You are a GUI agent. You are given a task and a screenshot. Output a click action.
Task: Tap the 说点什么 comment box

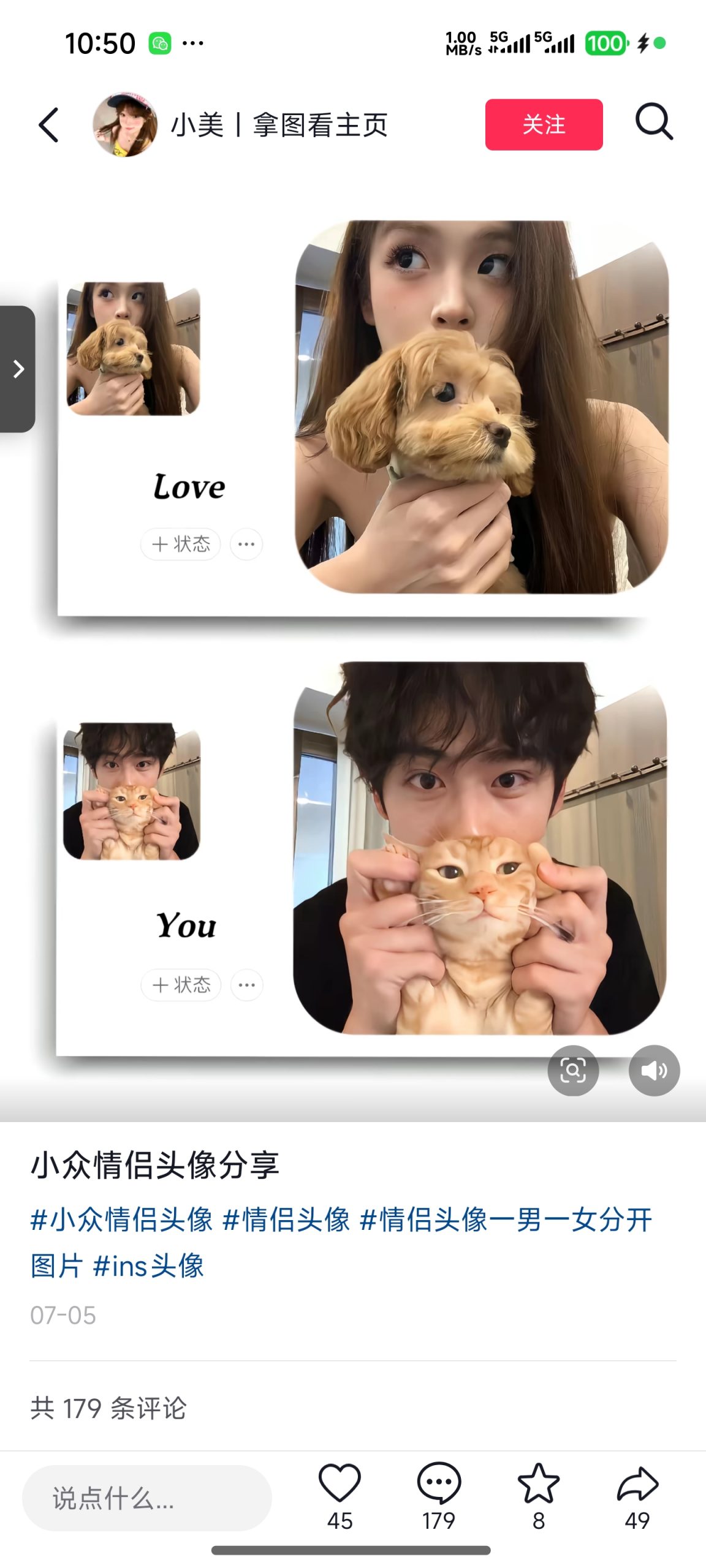pos(147,1498)
